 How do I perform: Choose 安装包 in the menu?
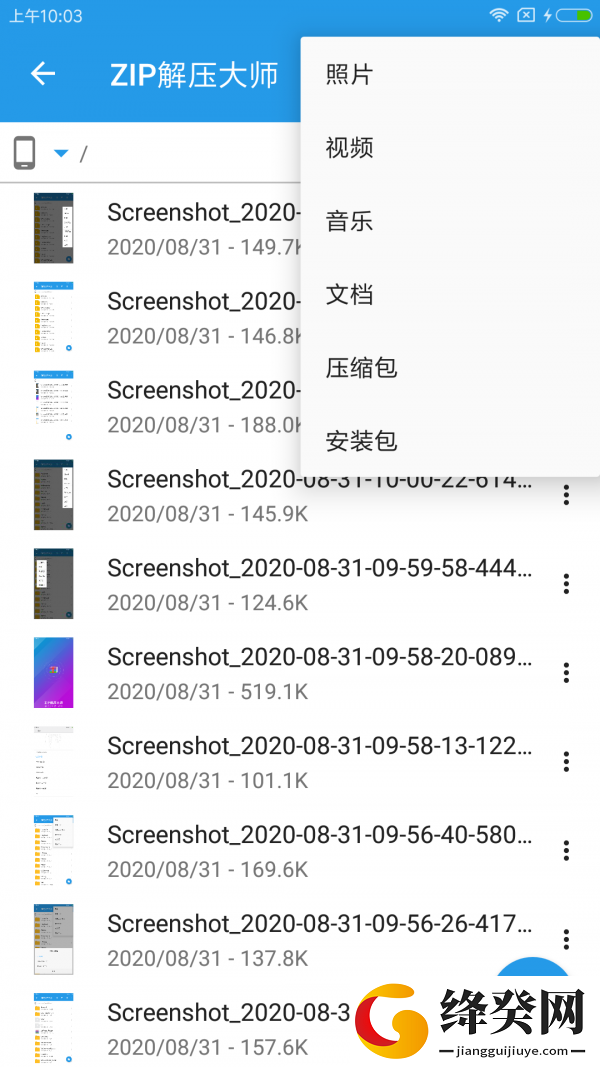point(450,441)
